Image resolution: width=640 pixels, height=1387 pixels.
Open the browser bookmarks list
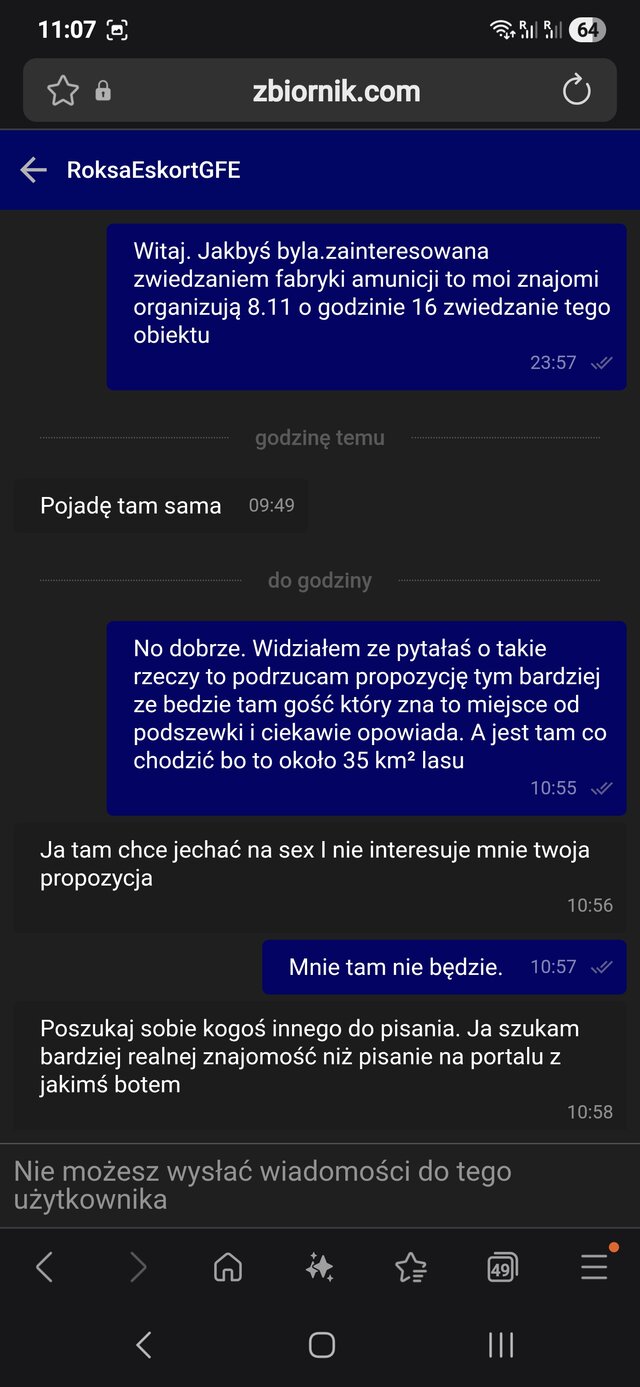click(411, 1268)
